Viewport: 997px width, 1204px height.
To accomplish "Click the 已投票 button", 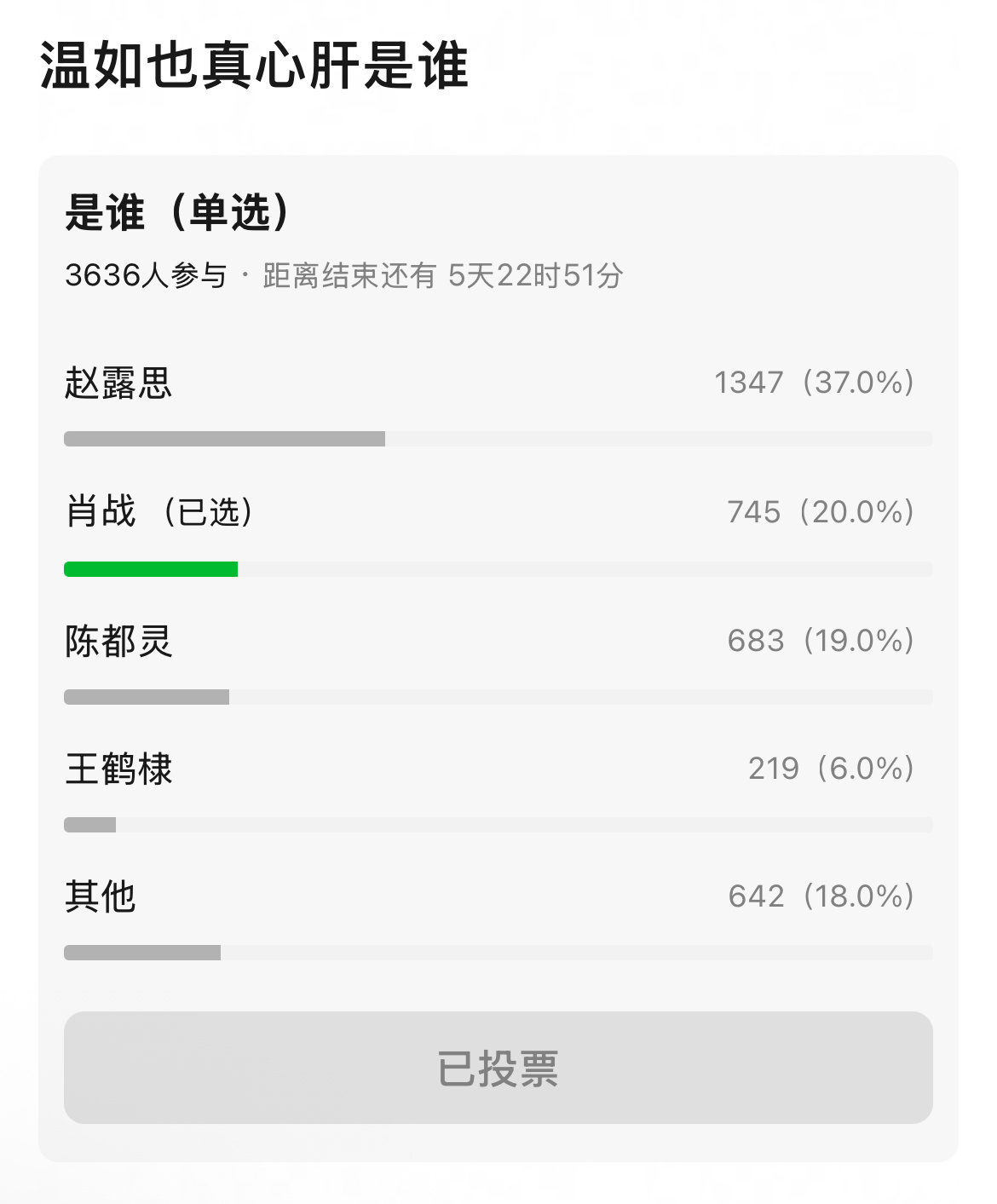I will pos(498,1068).
